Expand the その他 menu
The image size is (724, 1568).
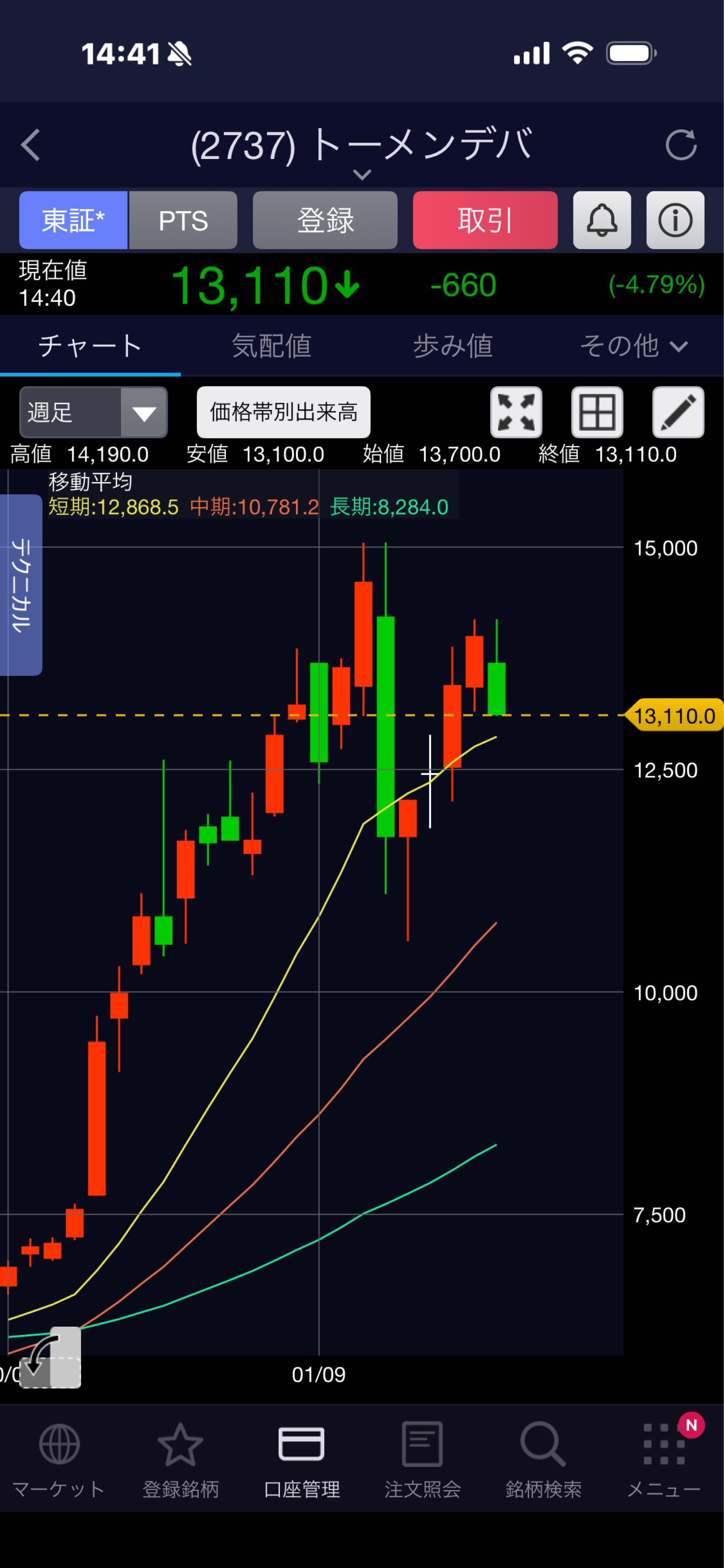(x=633, y=346)
